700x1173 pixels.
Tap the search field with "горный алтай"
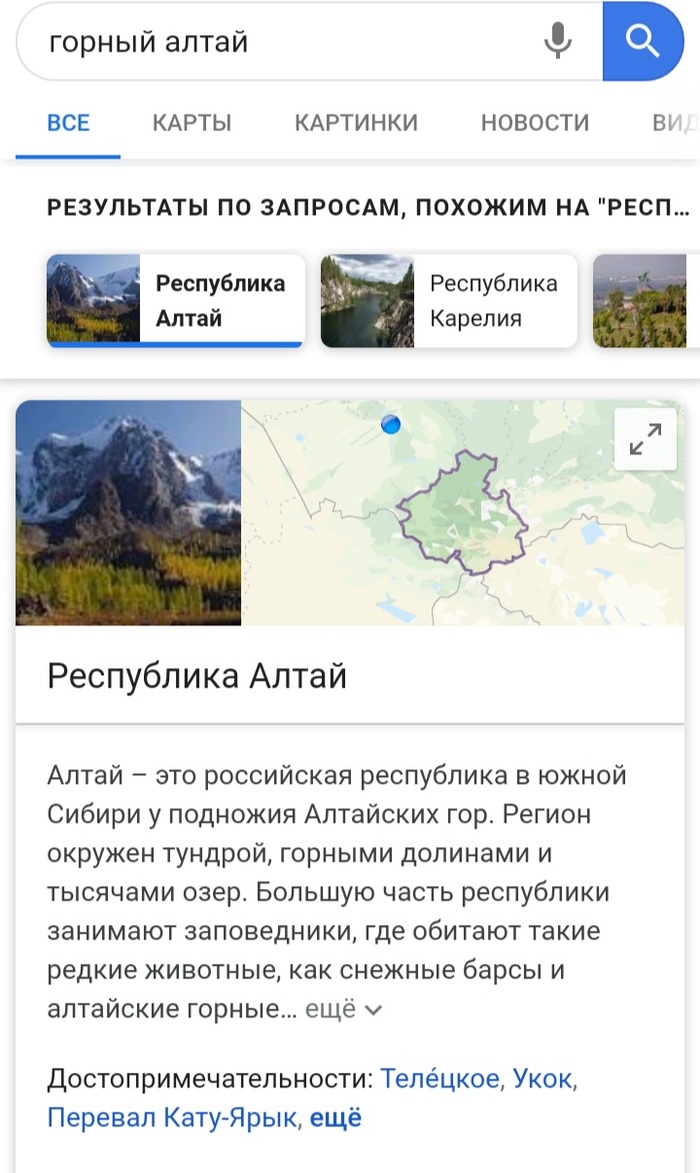click(x=280, y=42)
